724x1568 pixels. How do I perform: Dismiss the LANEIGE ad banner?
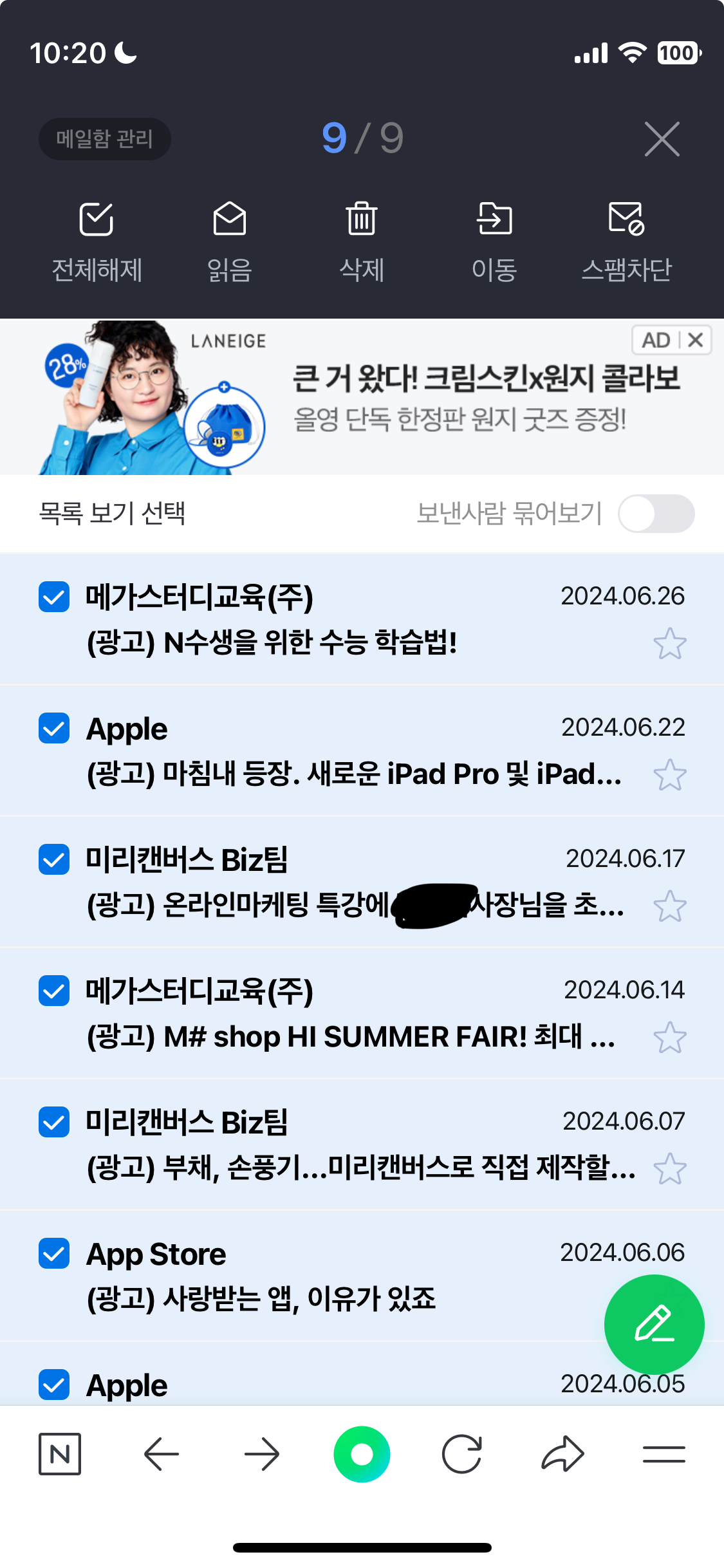(696, 340)
